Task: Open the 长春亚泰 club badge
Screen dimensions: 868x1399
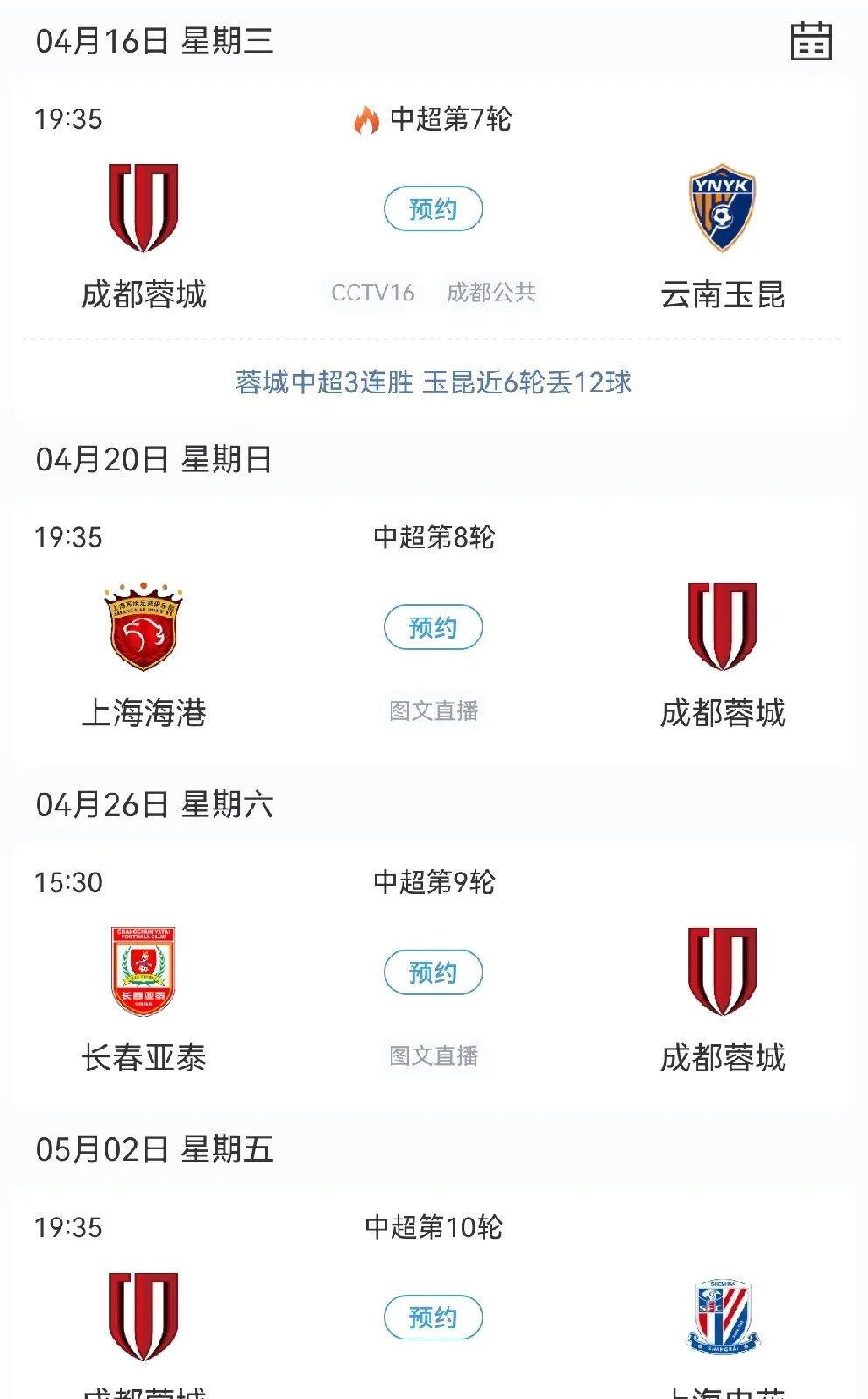Action: (143, 972)
